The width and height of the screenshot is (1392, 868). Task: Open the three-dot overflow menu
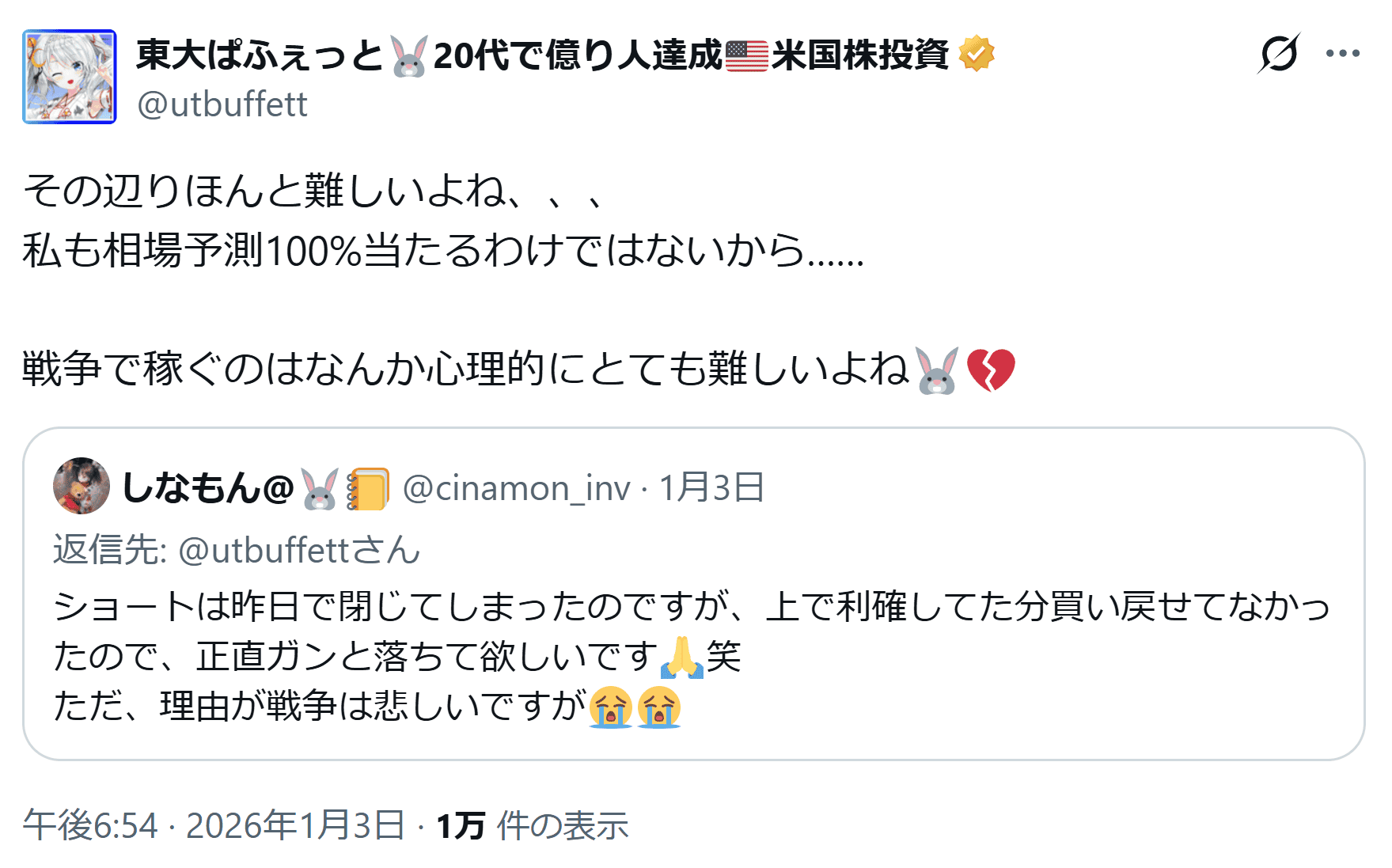tap(1342, 54)
